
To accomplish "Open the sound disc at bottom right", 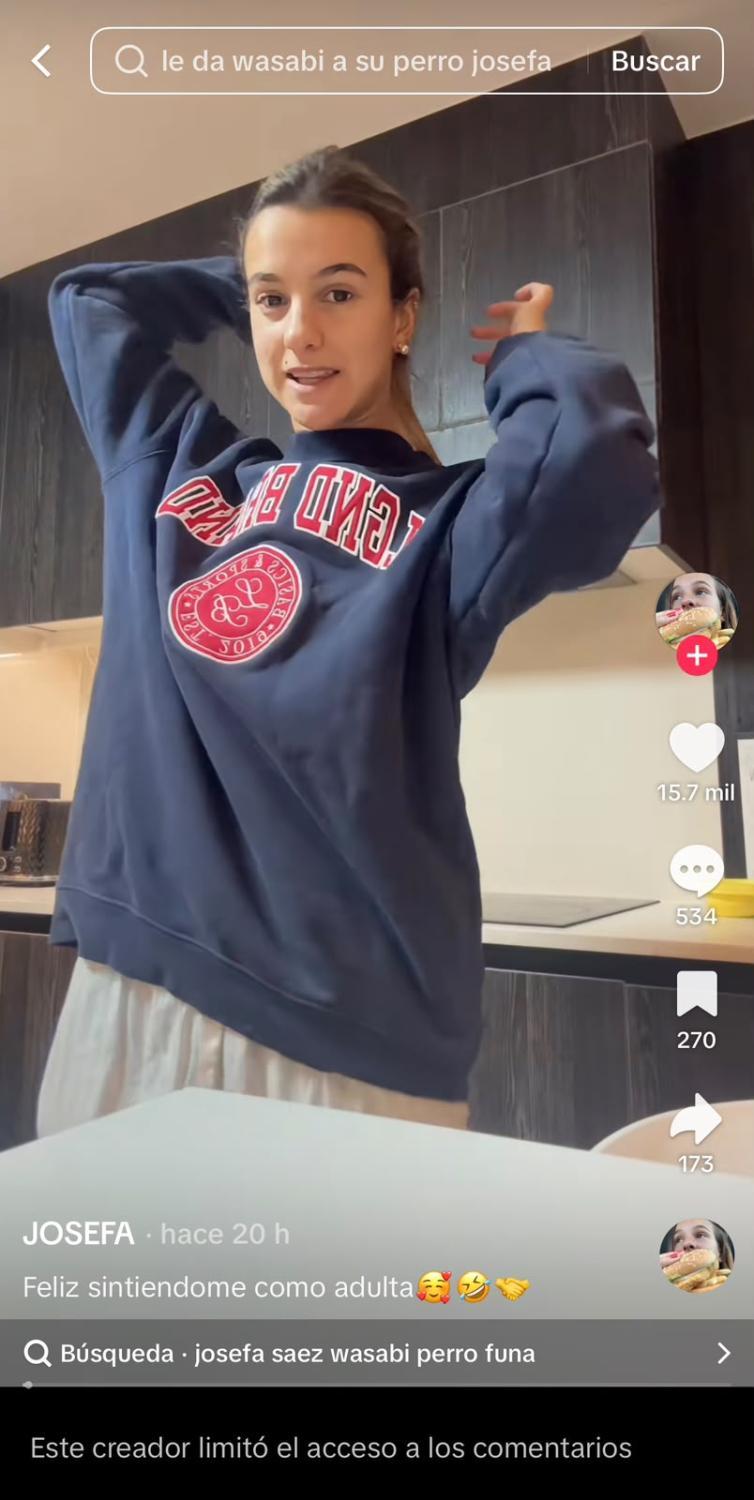I will click(696, 1255).
